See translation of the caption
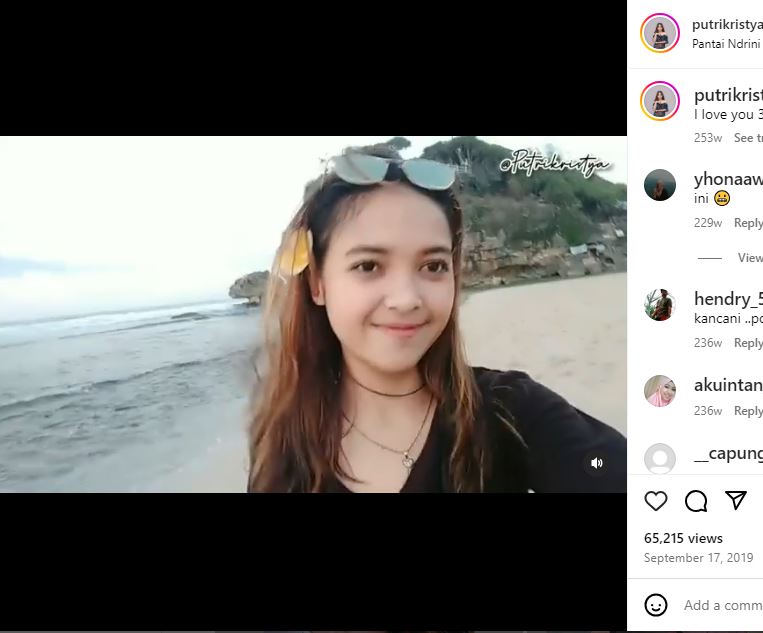The width and height of the screenshot is (763, 633). point(748,138)
